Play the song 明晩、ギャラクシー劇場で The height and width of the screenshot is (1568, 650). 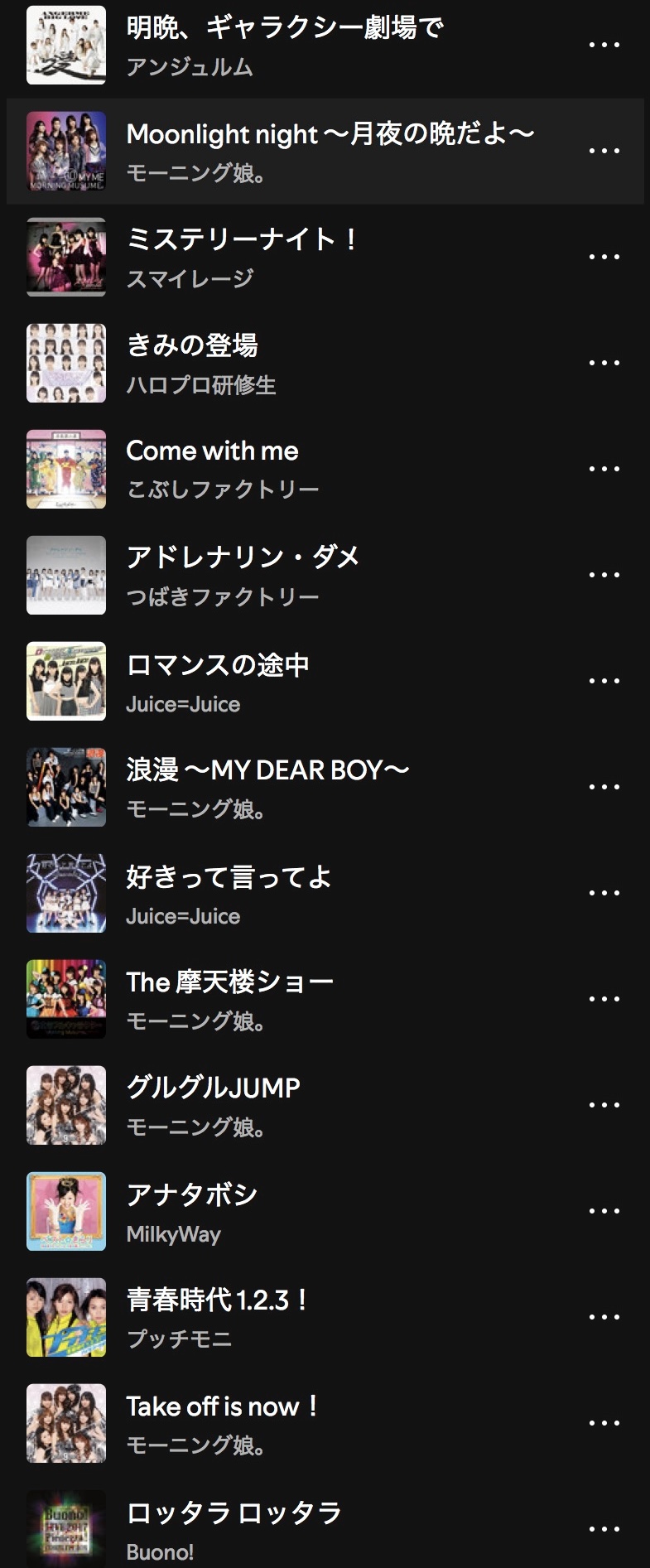(284, 29)
